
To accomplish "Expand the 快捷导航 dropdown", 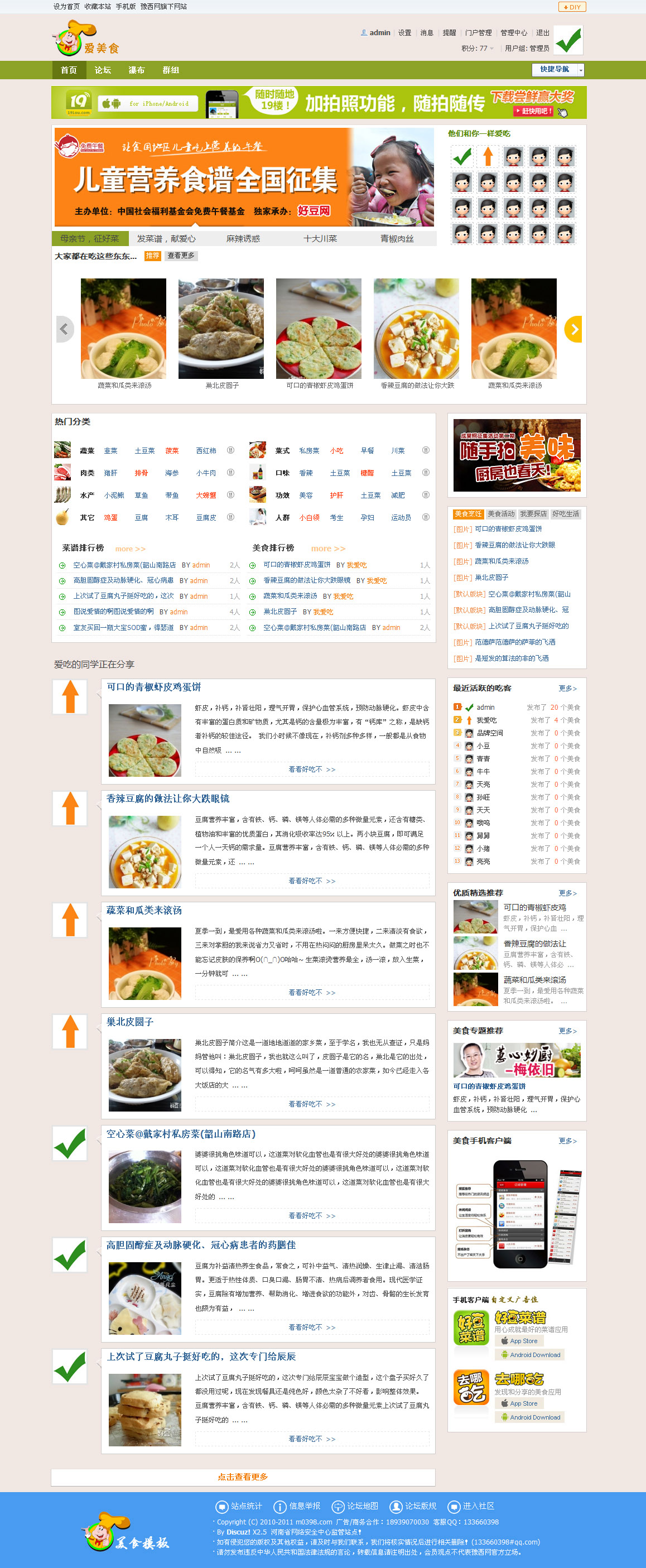I will (x=558, y=70).
